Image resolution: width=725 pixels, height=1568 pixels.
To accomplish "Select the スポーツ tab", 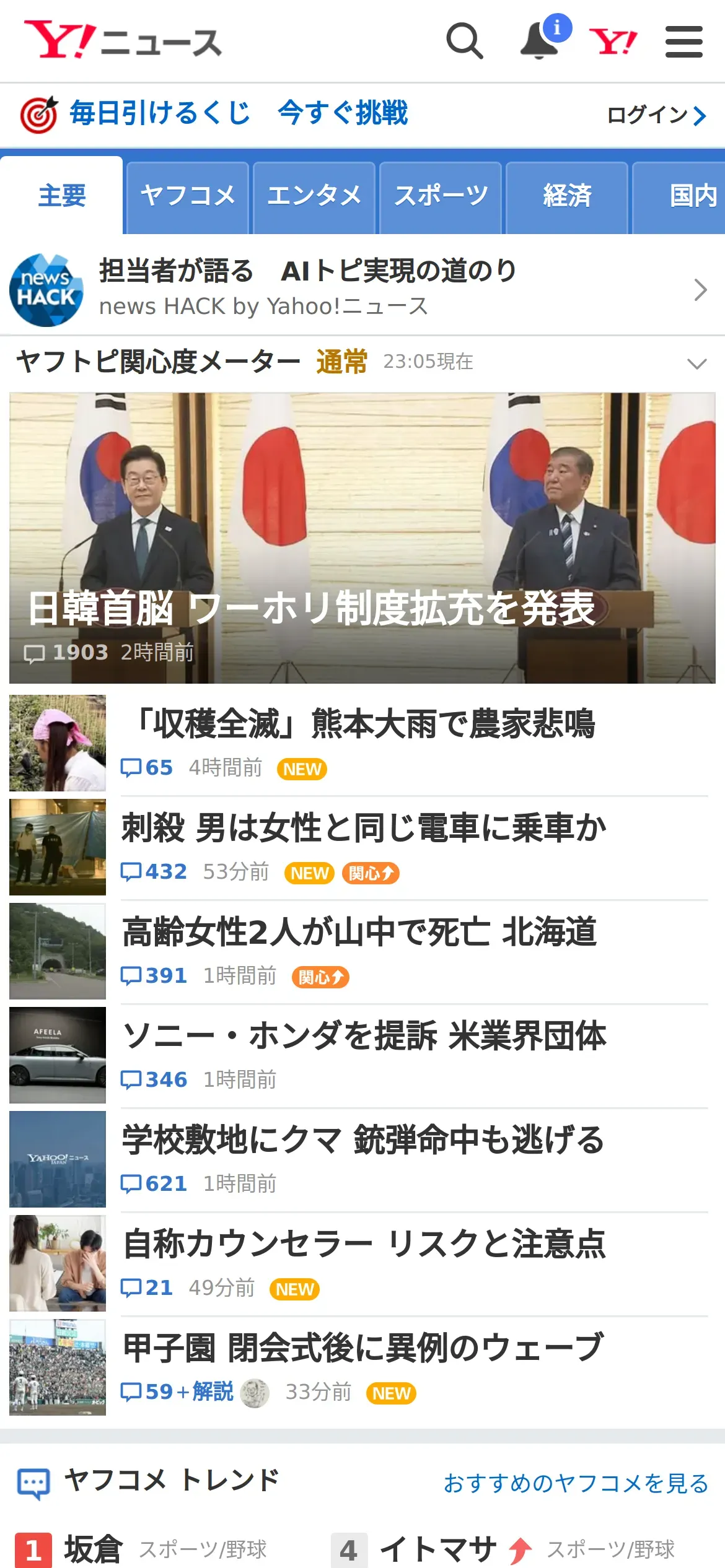I will point(441,196).
